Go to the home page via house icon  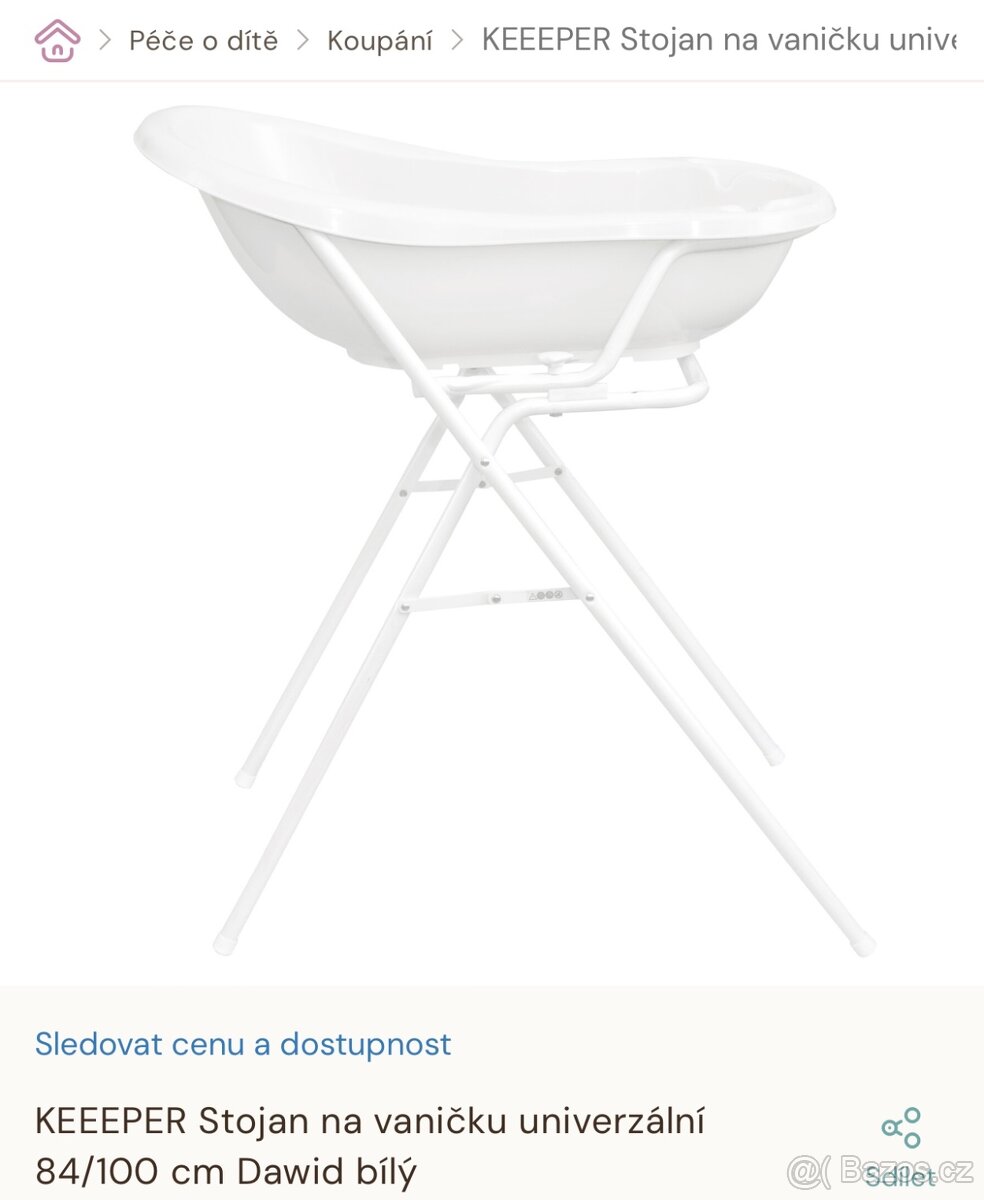[x=57, y=40]
